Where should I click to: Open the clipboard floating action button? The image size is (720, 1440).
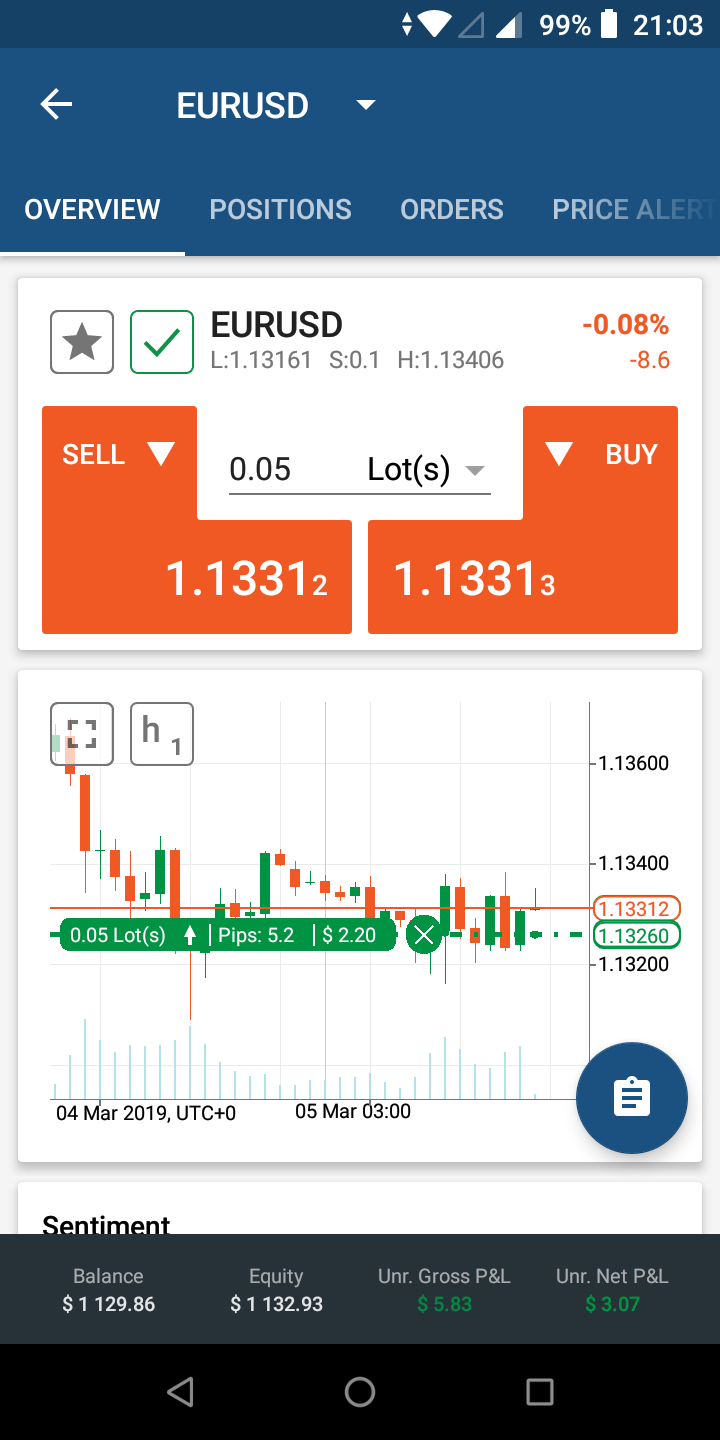click(632, 1098)
